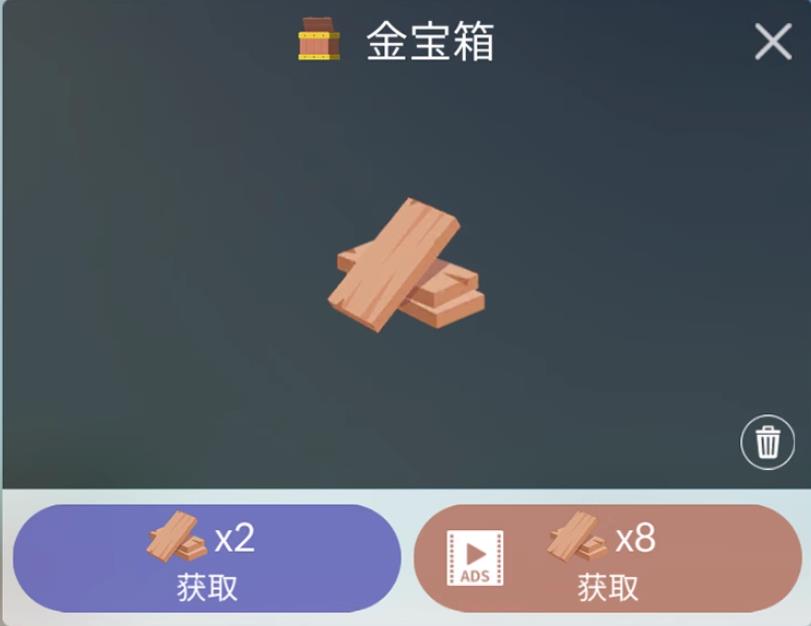
Task: Watch ad to get x8 wood
Action: point(607,559)
